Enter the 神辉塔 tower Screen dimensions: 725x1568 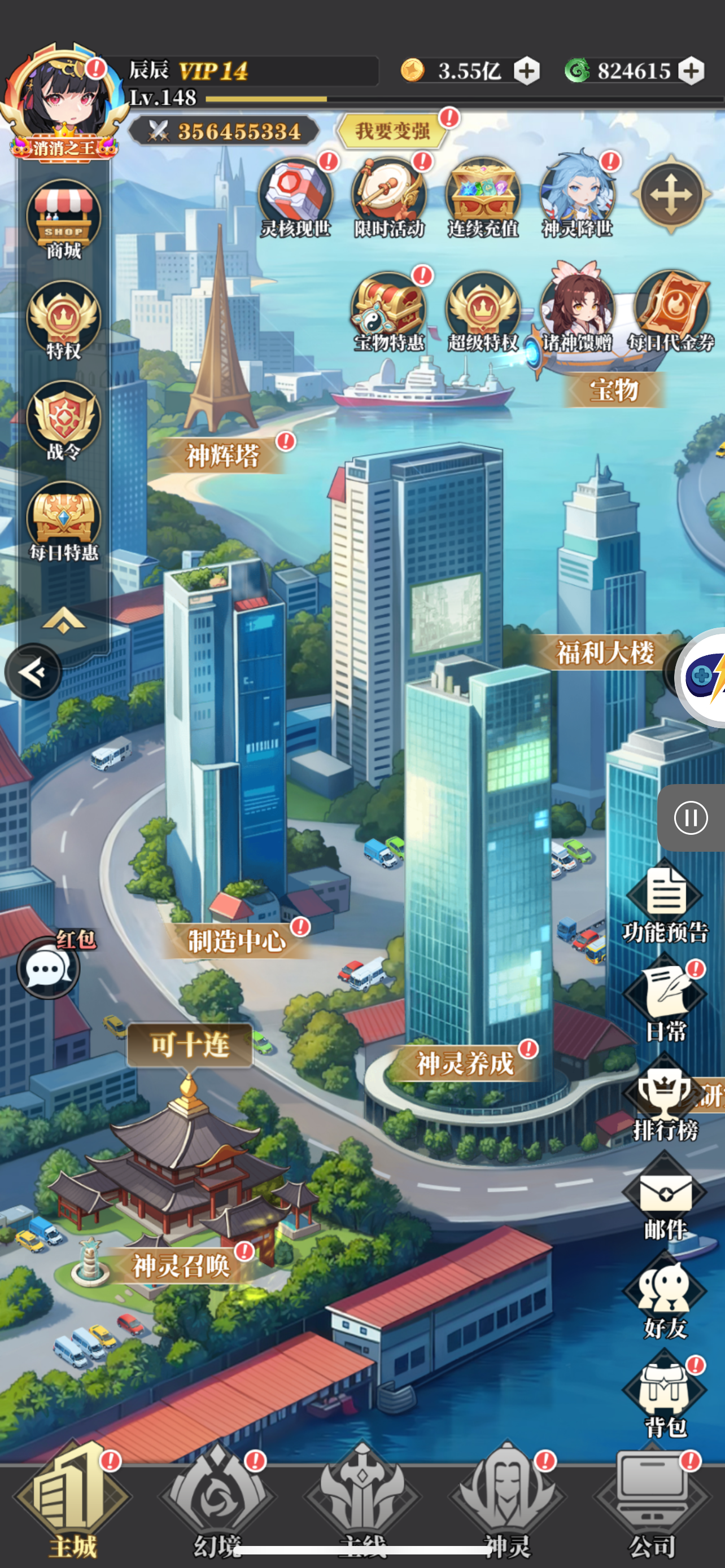(x=222, y=455)
